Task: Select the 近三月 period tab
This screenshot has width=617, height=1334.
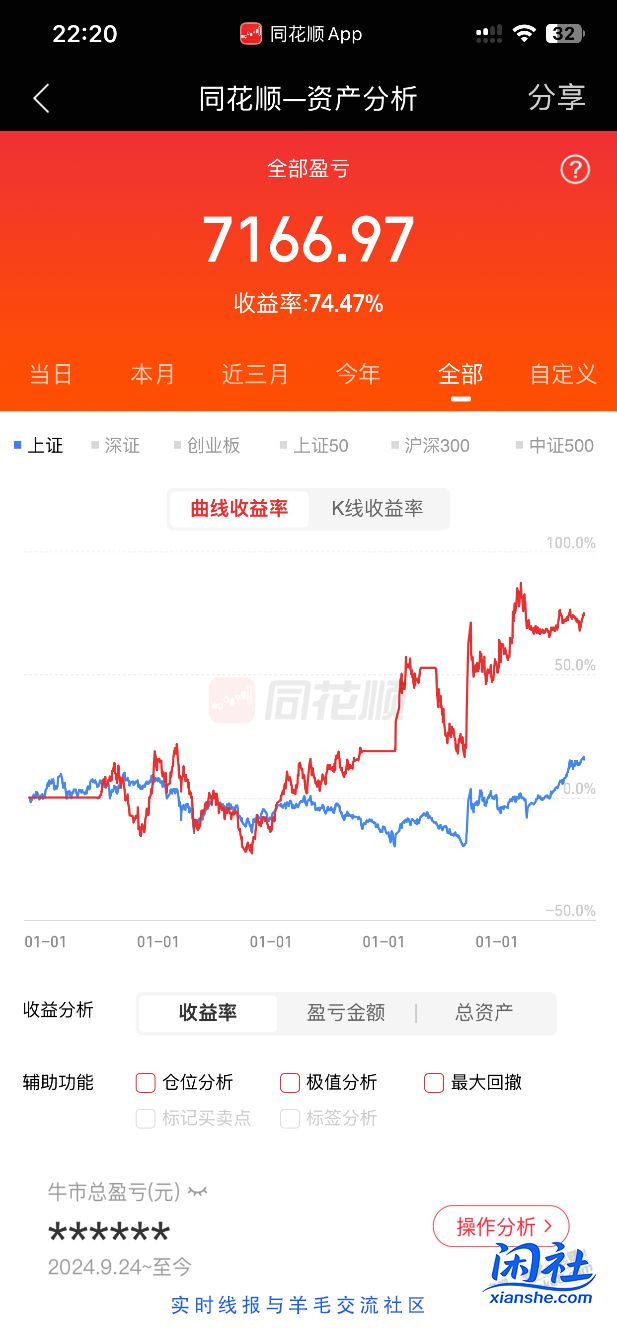Action: [255, 374]
